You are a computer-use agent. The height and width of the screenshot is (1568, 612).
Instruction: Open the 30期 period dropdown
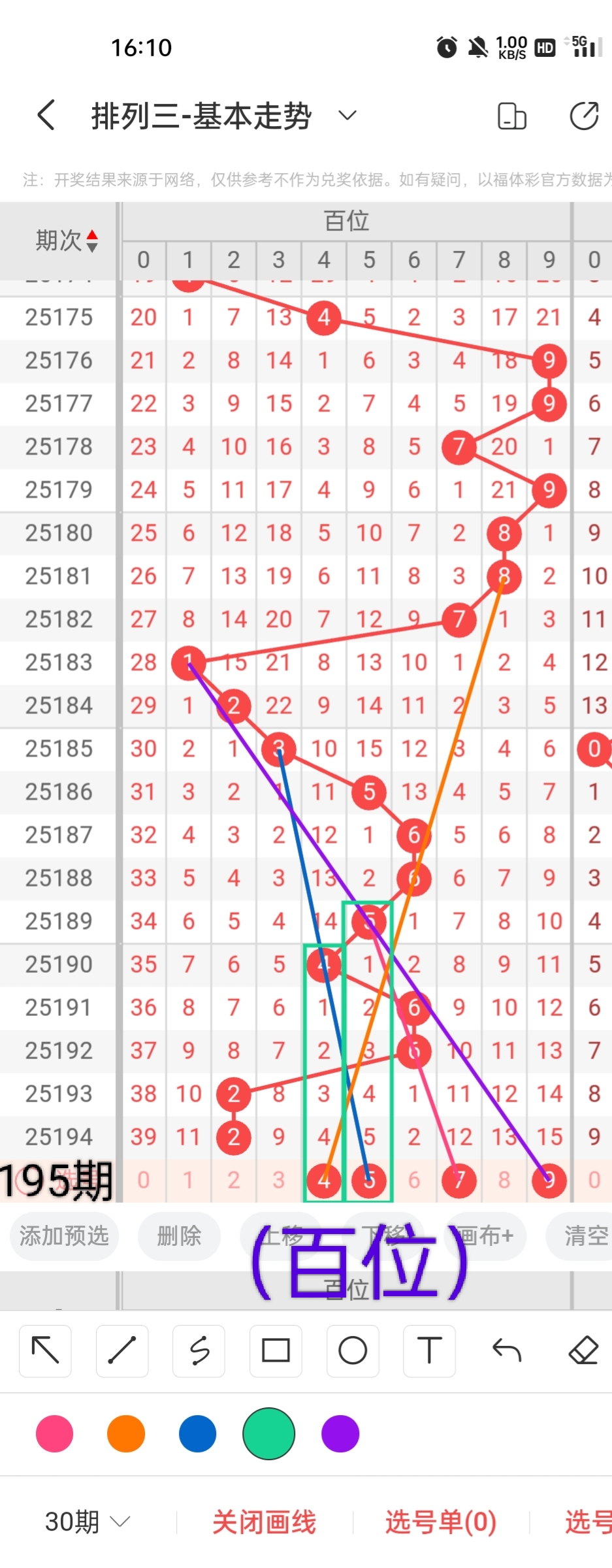click(88, 1522)
